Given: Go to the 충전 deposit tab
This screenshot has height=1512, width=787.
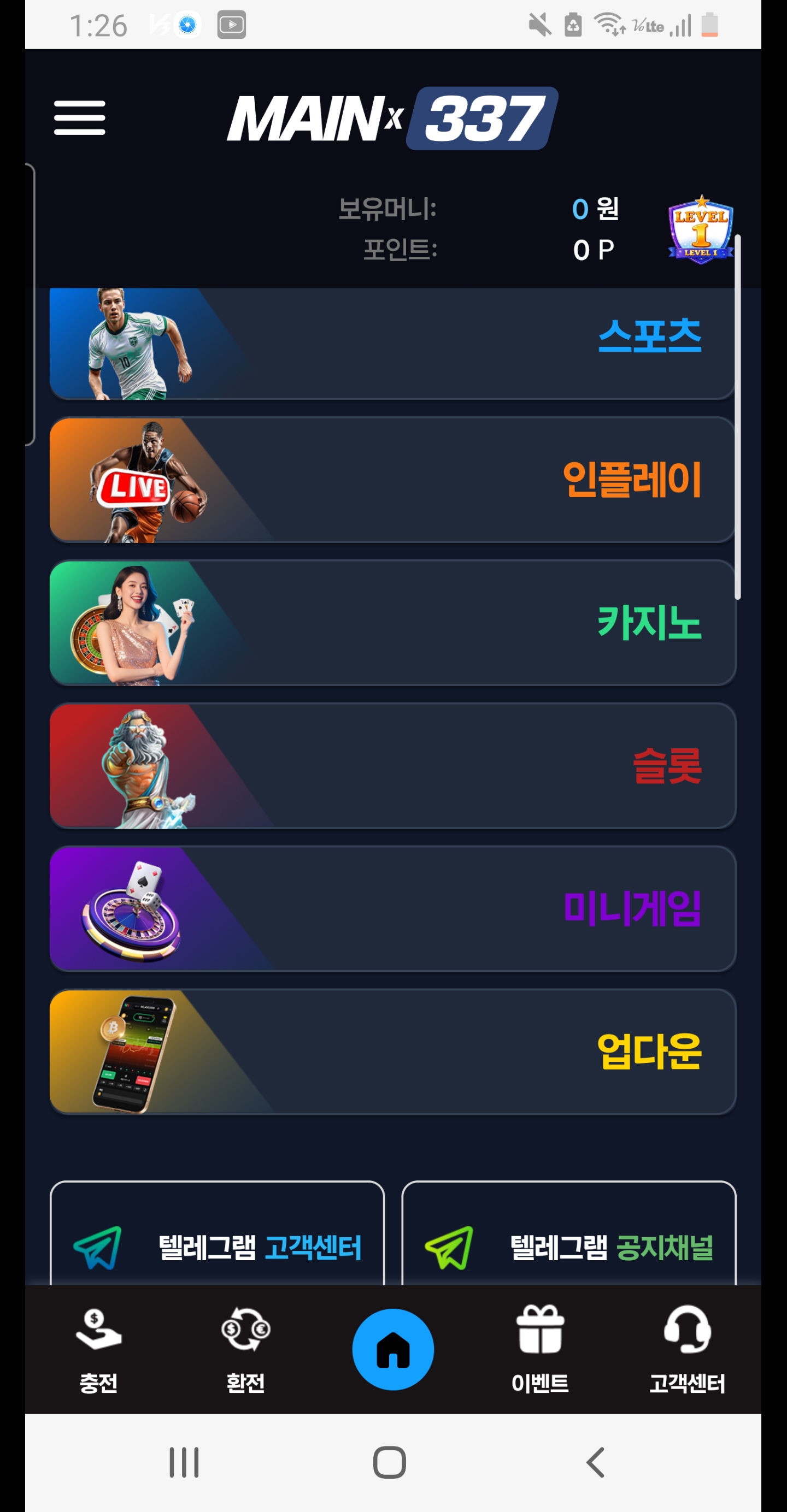Looking at the screenshot, I should [99, 1350].
